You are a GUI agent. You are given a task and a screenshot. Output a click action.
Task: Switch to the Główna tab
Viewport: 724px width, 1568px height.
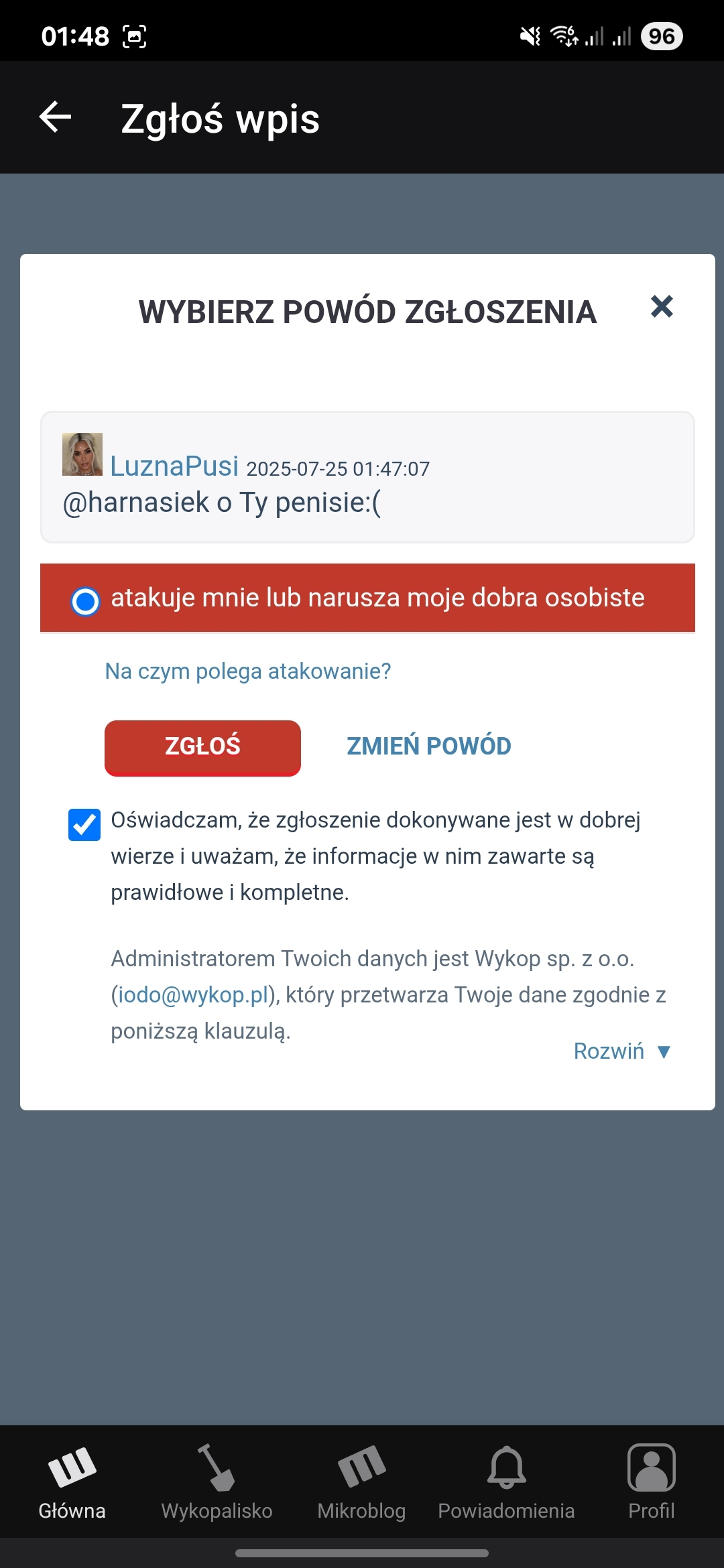click(72, 1481)
